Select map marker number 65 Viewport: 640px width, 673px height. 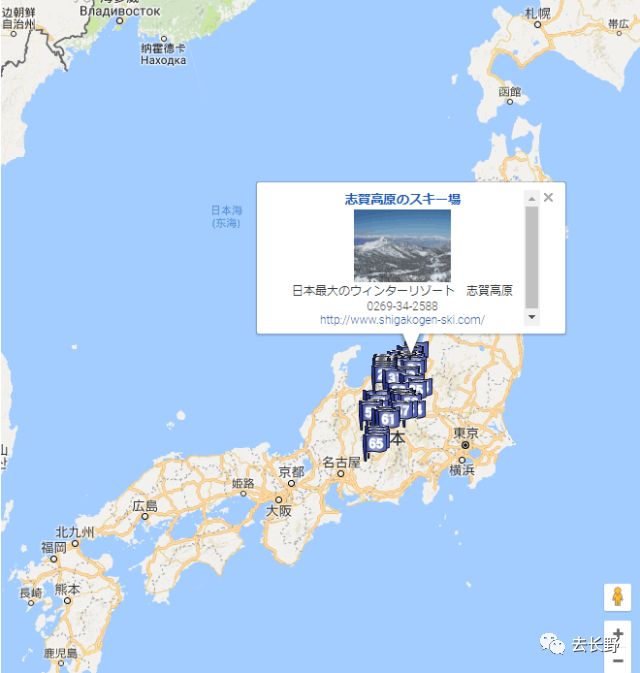pyautogui.click(x=376, y=441)
